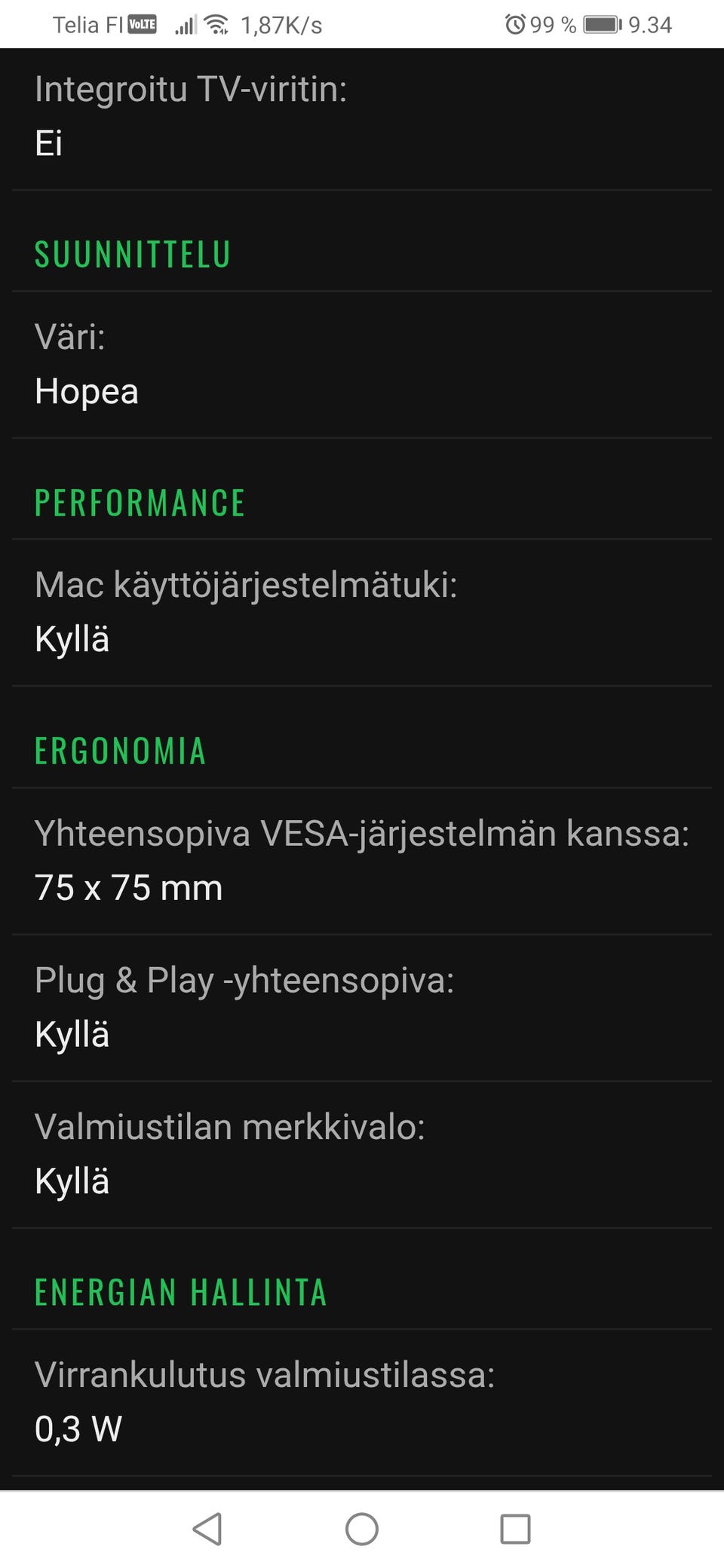
Task: Select the PERFORMANCE section heading
Action: (x=140, y=502)
